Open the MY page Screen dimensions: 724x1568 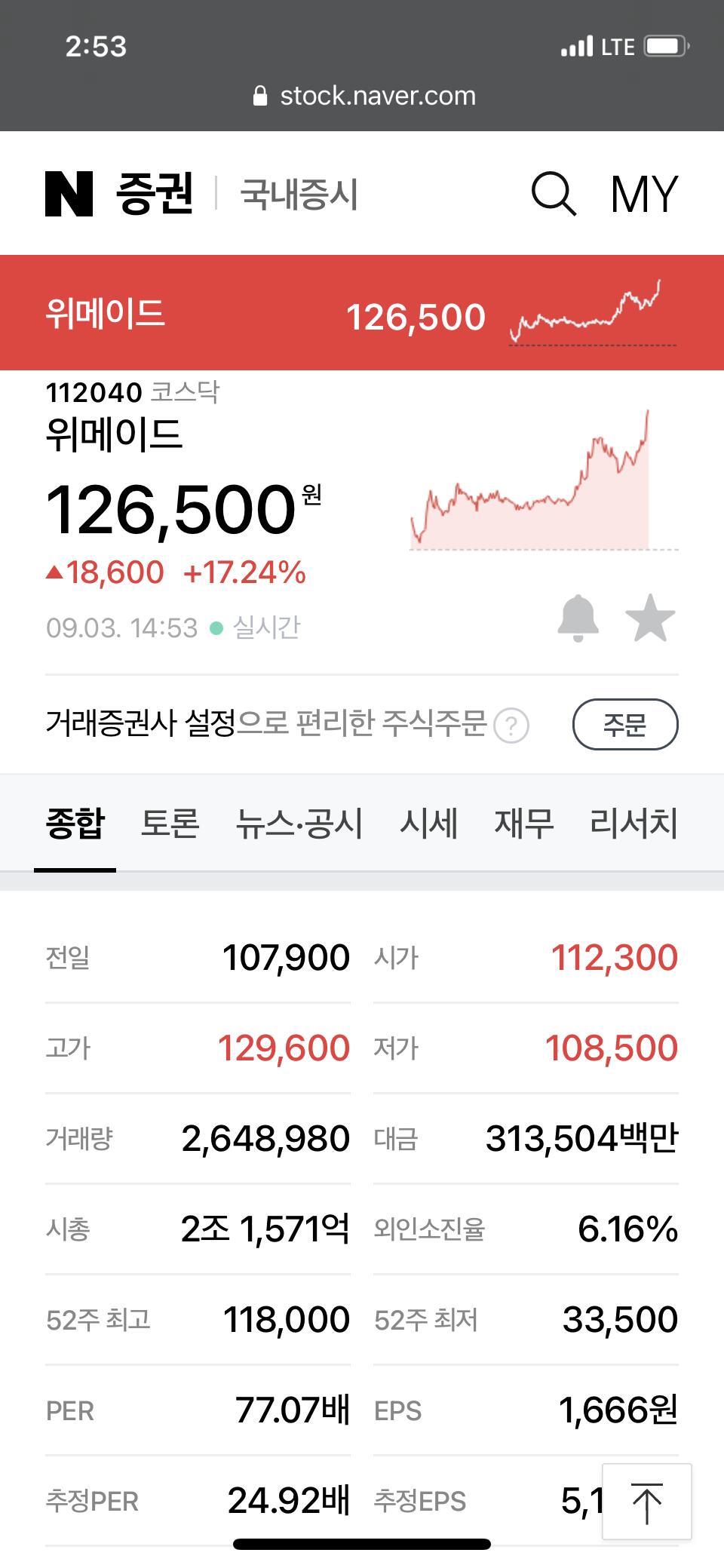644,194
